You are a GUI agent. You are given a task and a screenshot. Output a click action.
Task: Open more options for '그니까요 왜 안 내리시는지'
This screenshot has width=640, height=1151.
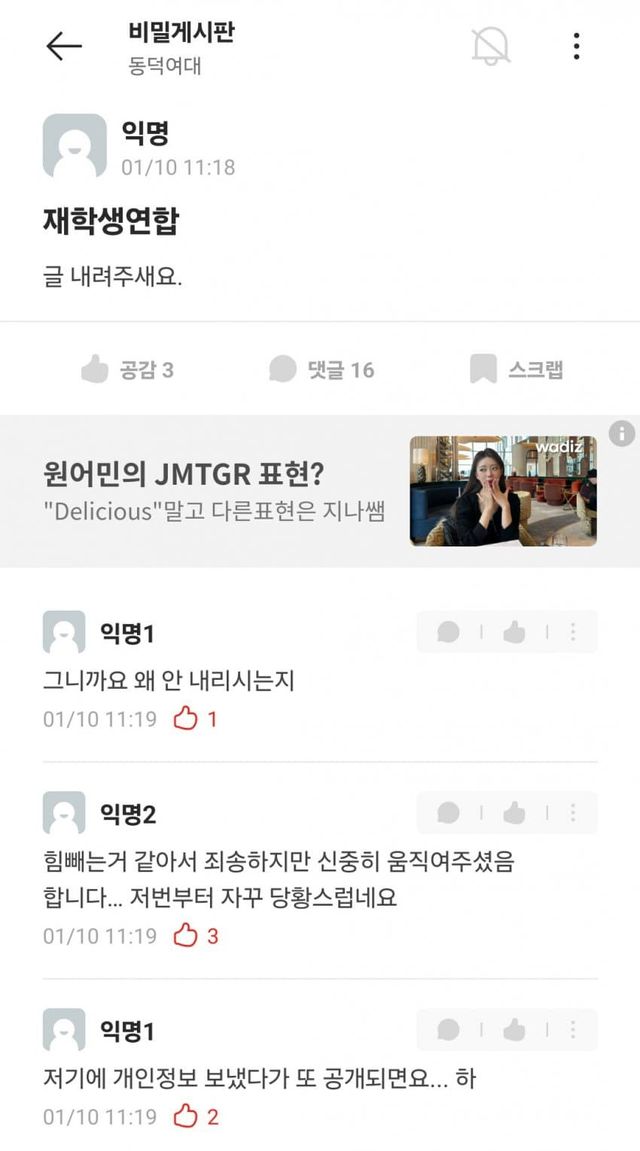point(573,632)
